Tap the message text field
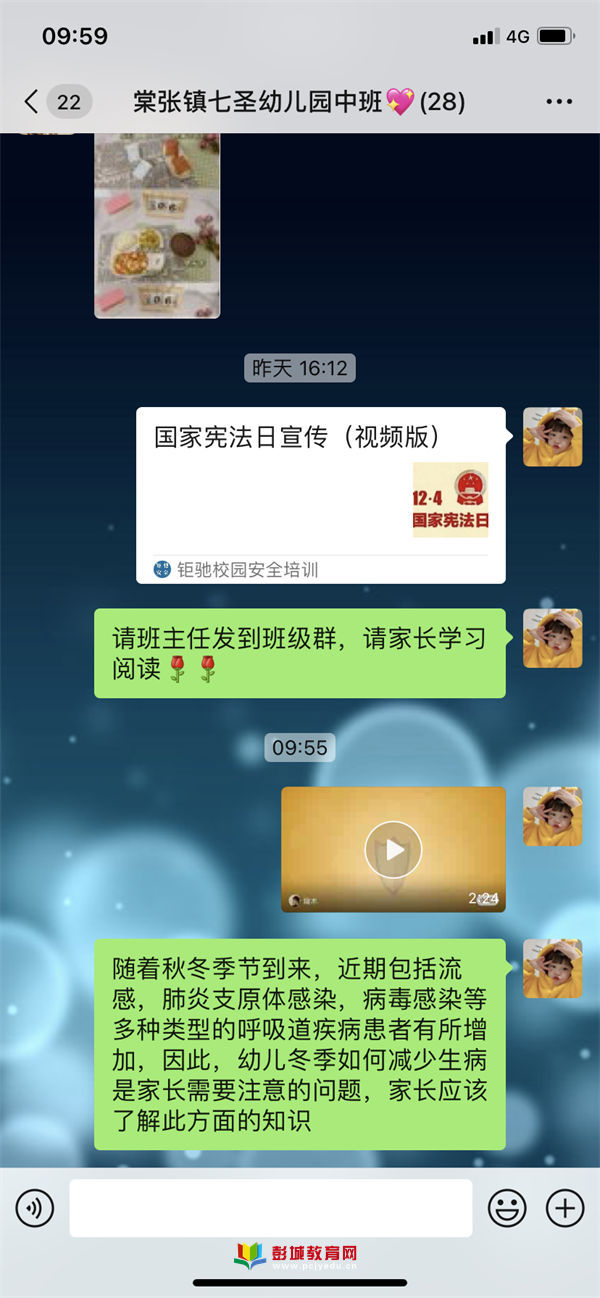600x1298 pixels. 270,1208
